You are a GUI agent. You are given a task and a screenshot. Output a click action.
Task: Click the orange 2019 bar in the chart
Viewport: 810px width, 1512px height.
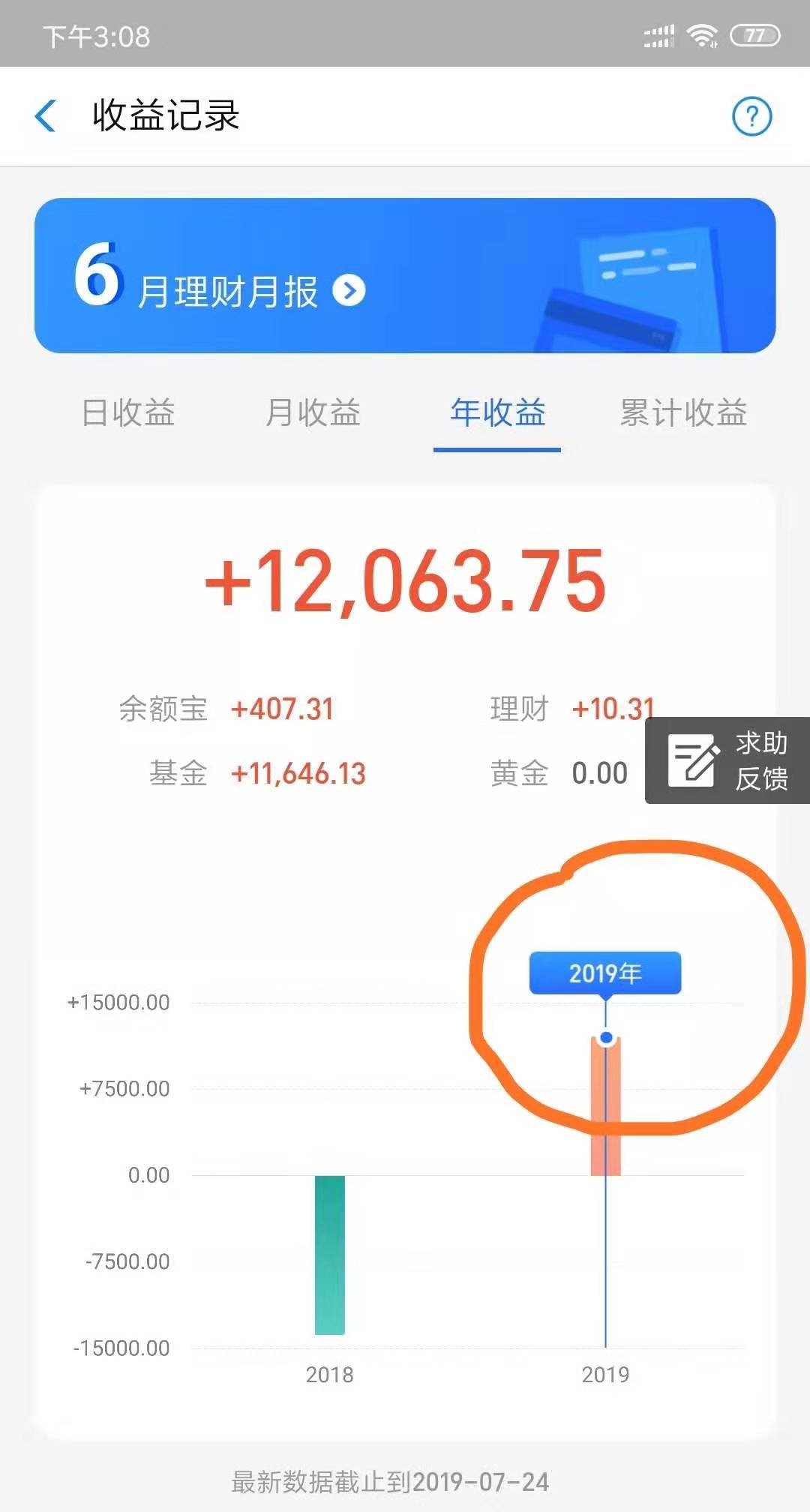(605, 1102)
